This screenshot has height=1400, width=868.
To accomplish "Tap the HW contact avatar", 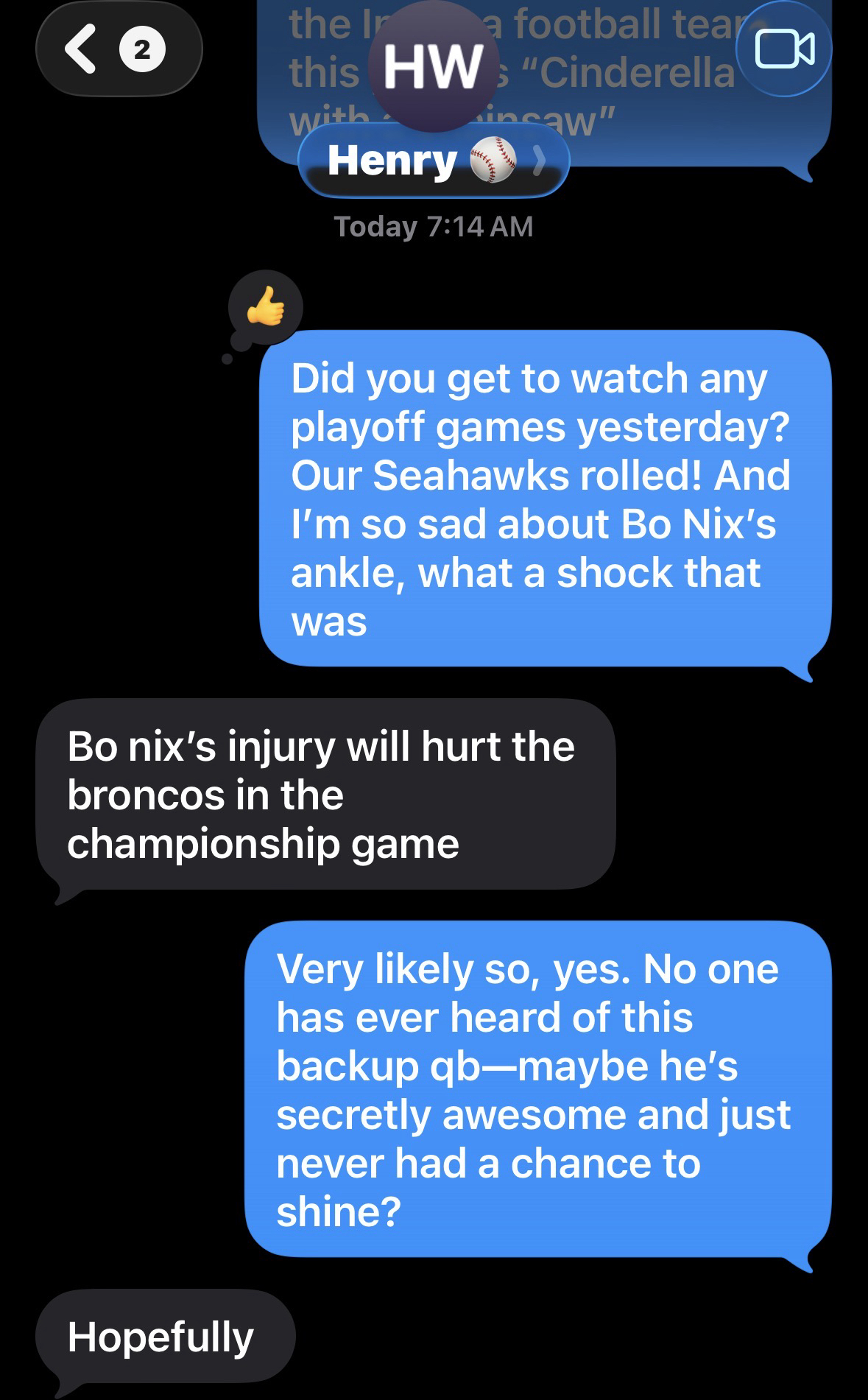I will tap(433, 66).
